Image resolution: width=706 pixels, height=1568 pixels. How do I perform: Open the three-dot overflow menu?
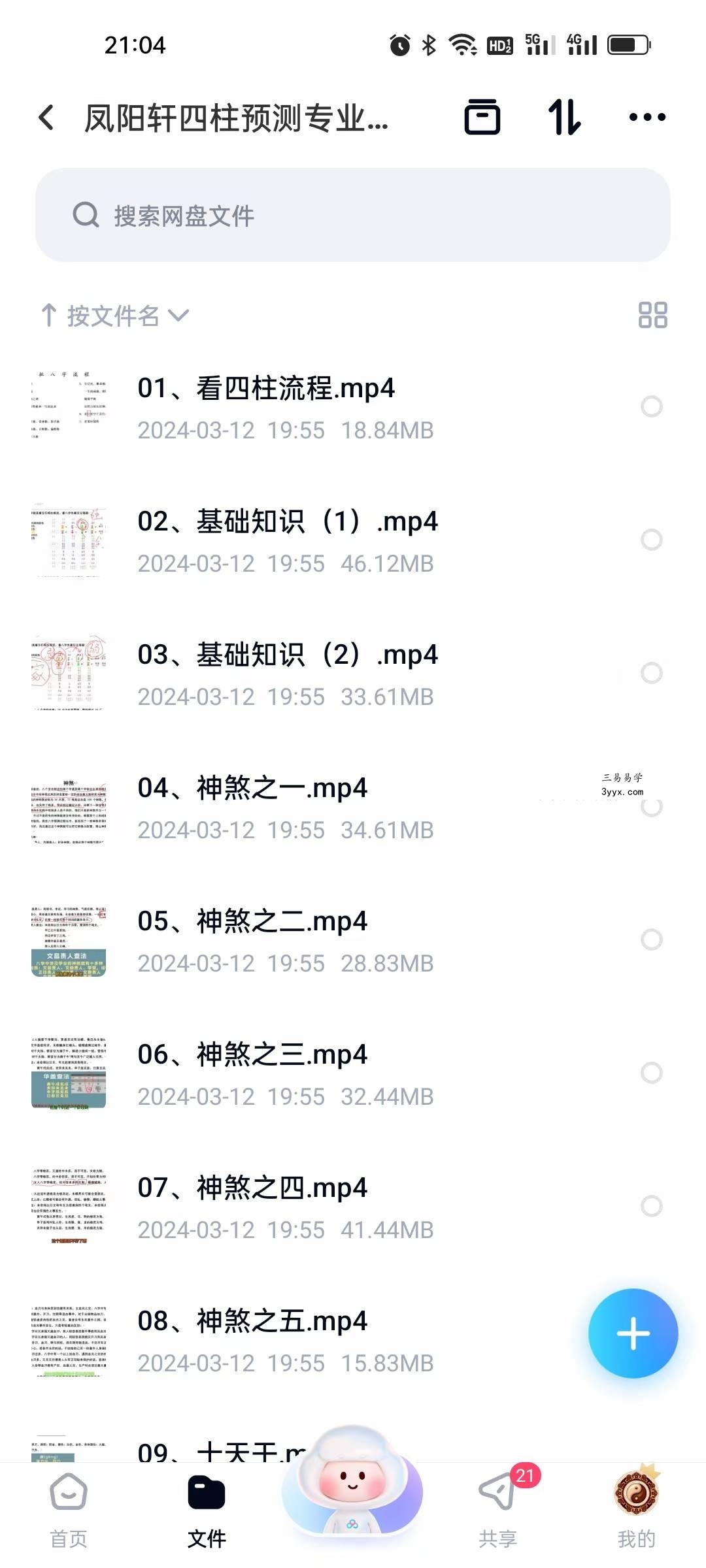[647, 117]
